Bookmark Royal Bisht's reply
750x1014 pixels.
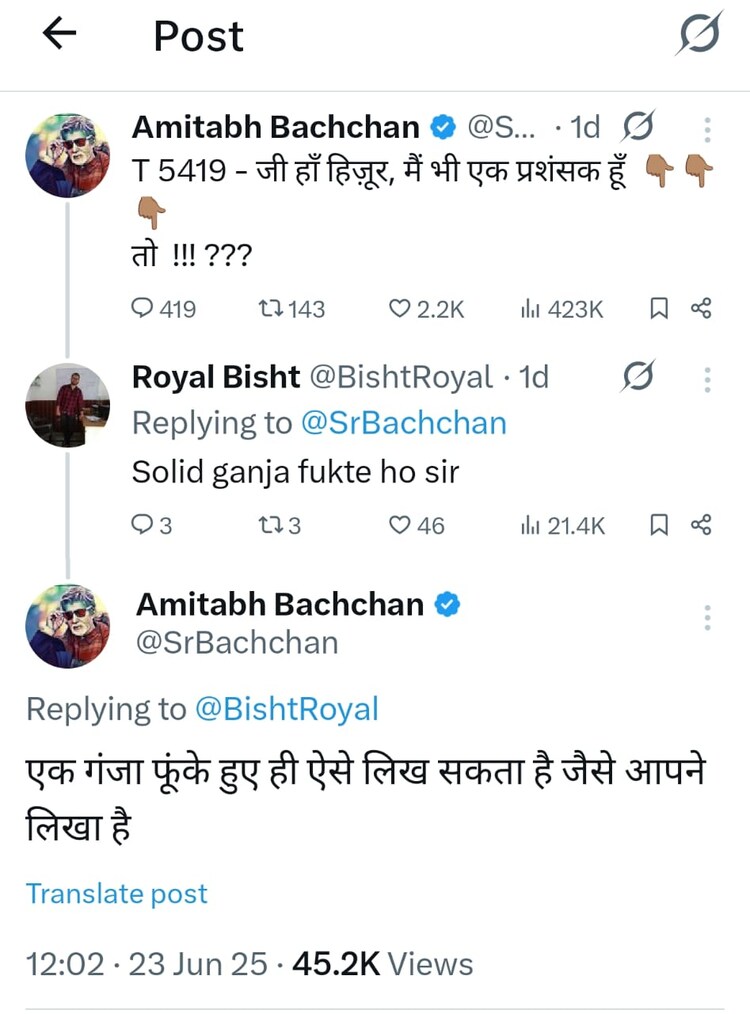[659, 524]
